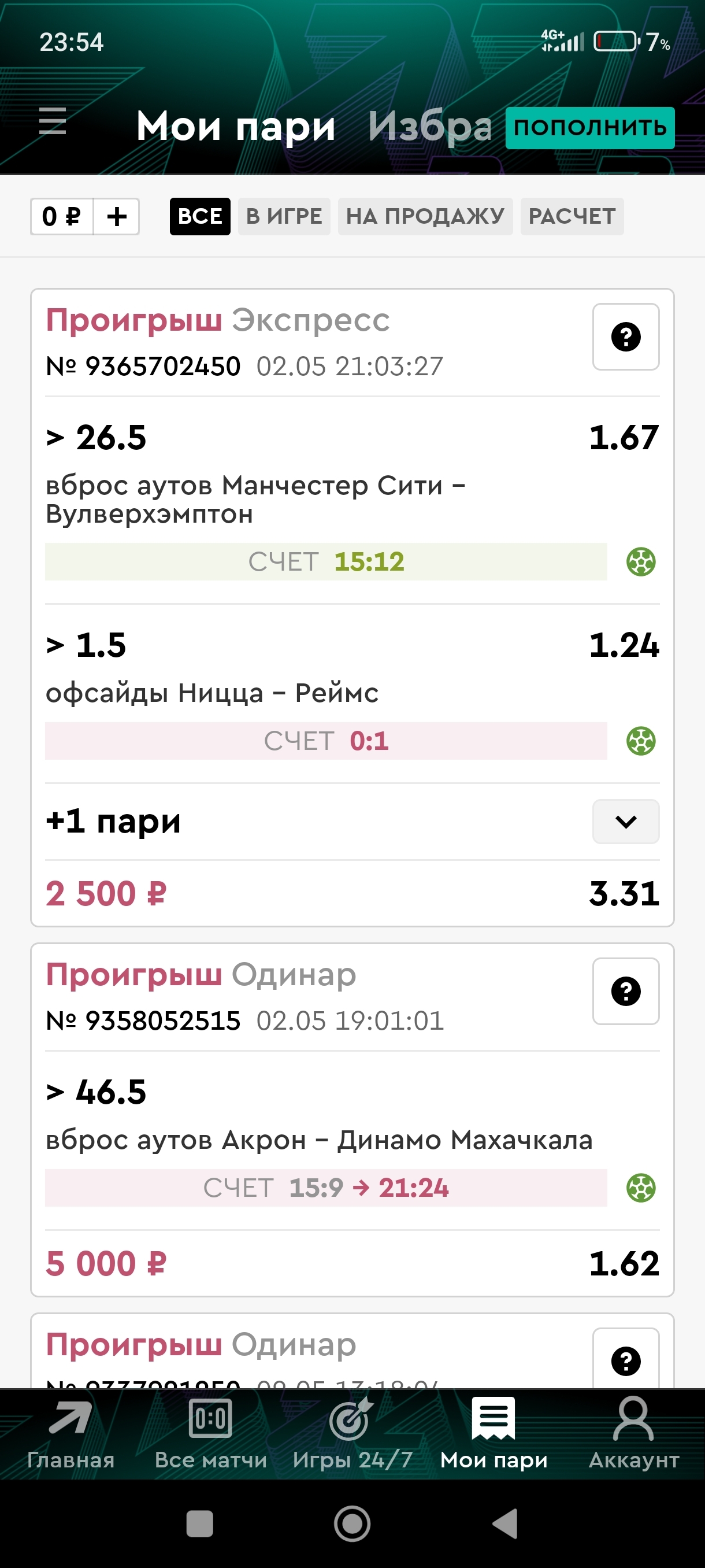The width and height of the screenshot is (705, 1568).
Task: Open stats icon for Манчестер Сити – Вулверхэмптон
Action: pyautogui.click(x=641, y=562)
